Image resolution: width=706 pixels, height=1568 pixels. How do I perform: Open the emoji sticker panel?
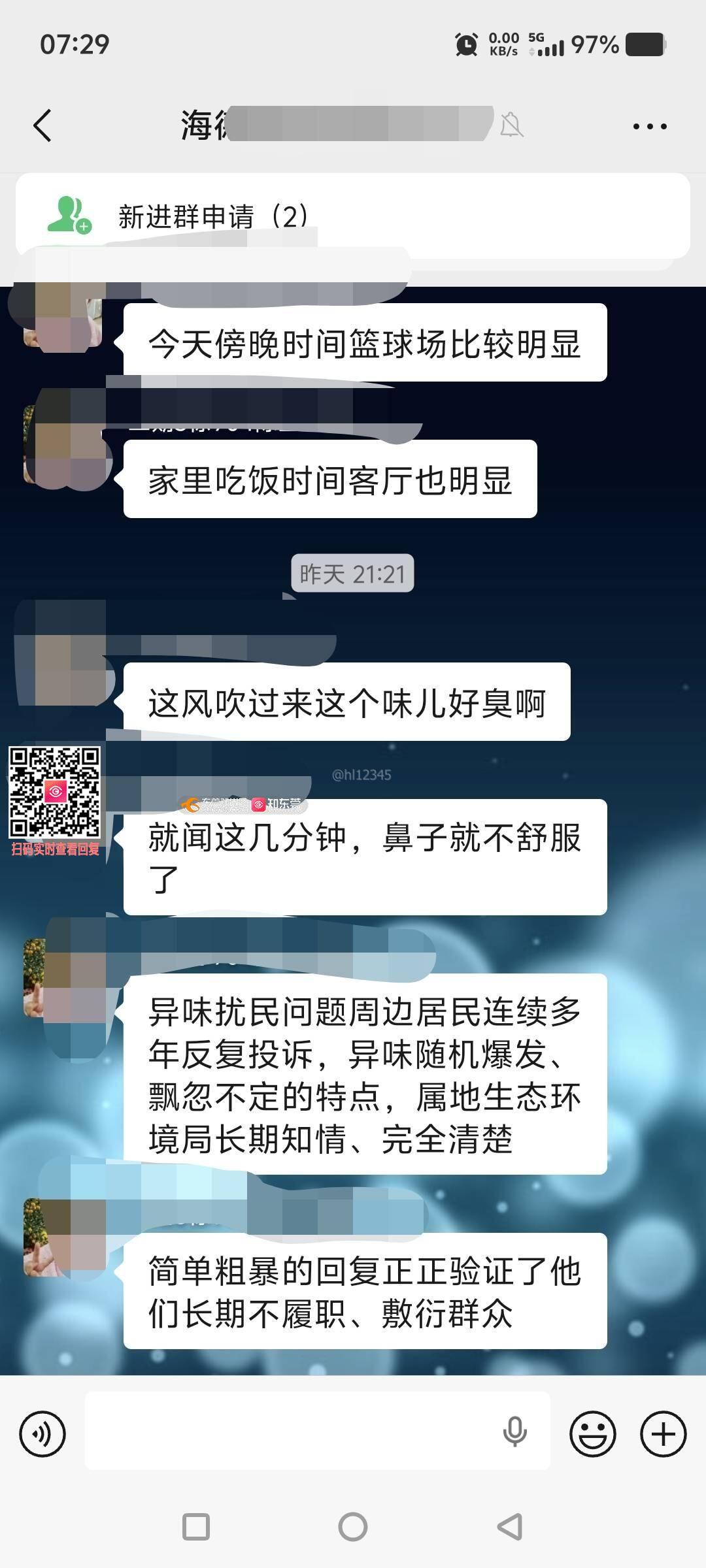pyautogui.click(x=592, y=1434)
